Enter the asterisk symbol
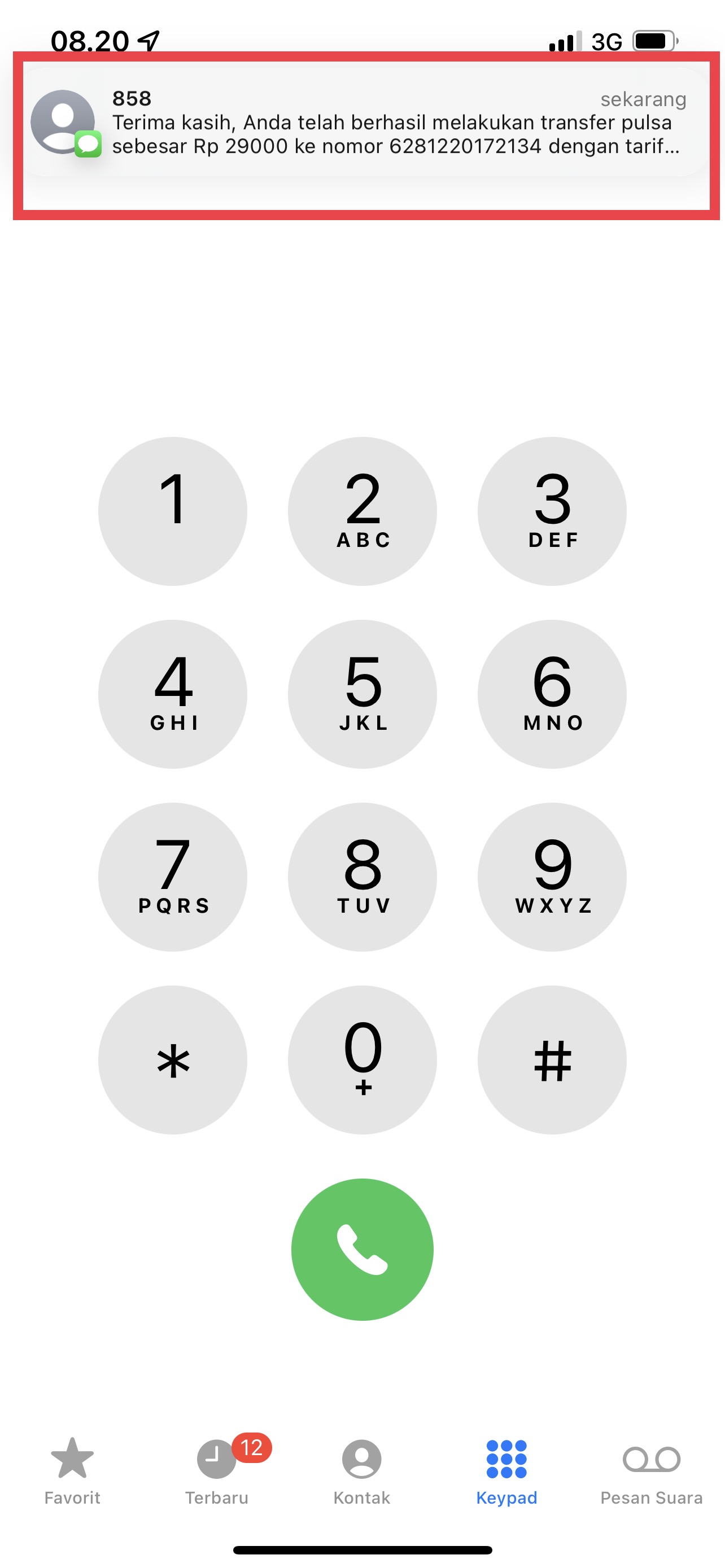The width and height of the screenshot is (725, 1568). (173, 1060)
